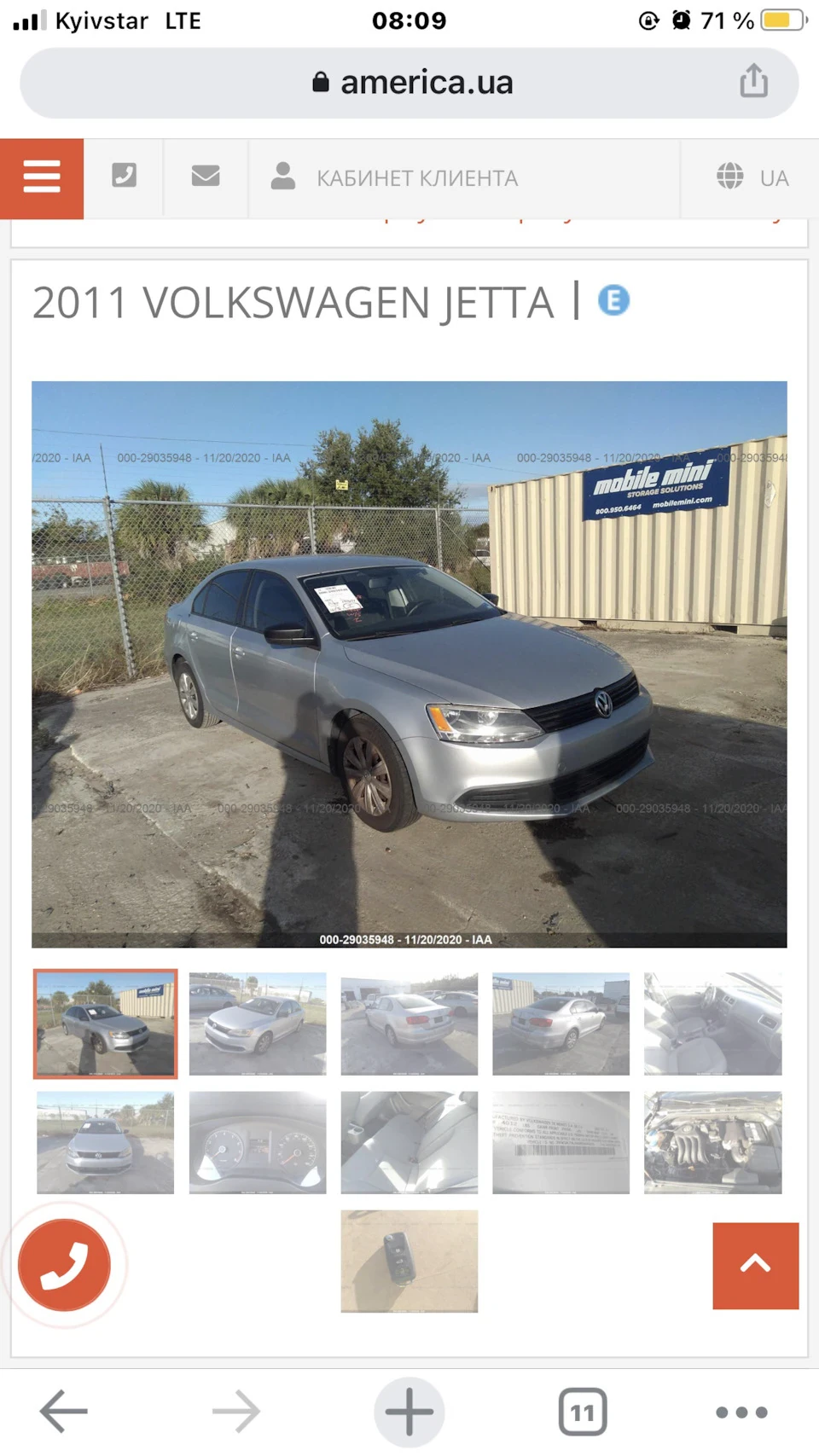Share the page from address bar

pyautogui.click(x=753, y=81)
